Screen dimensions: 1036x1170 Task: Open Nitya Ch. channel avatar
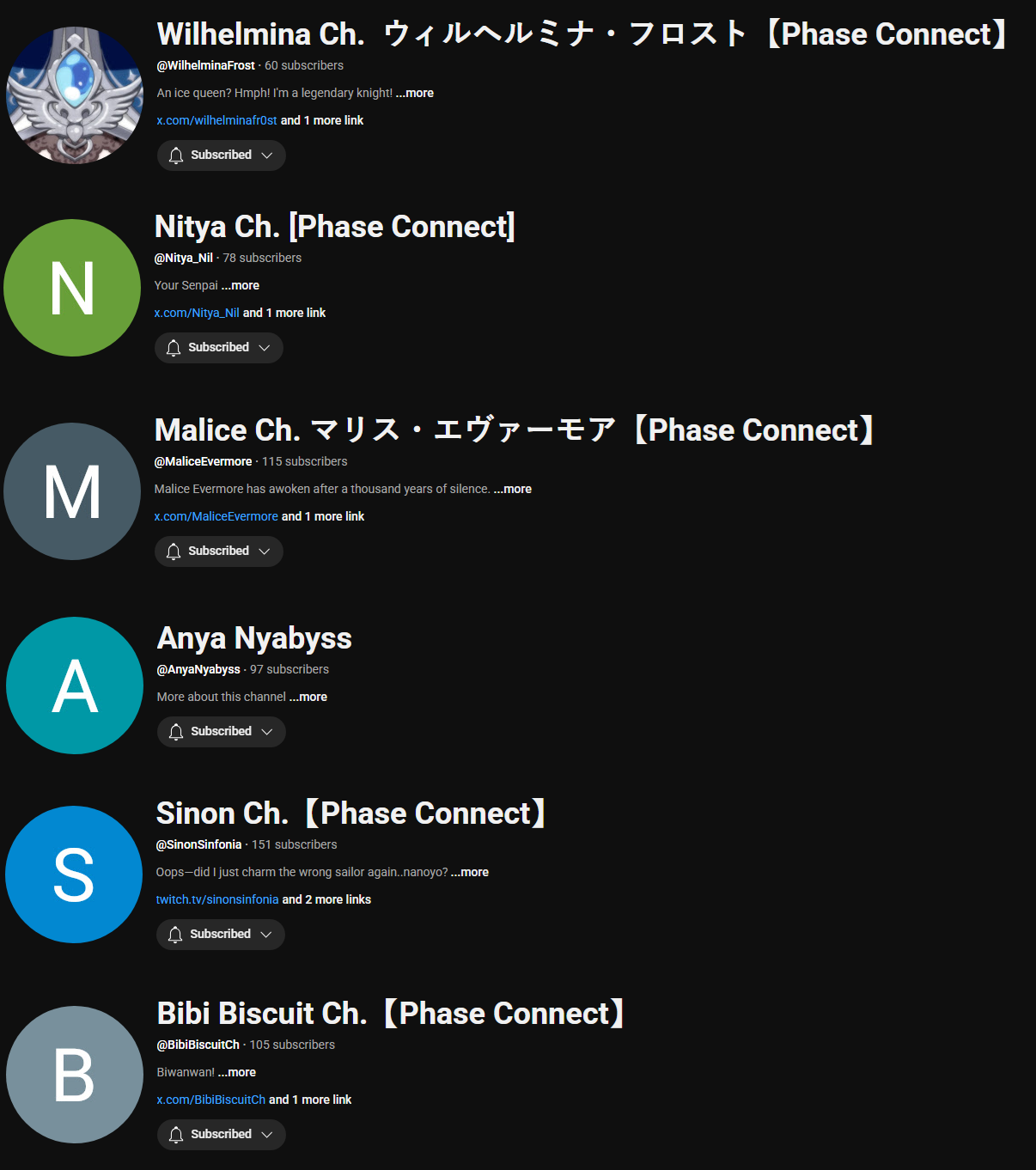coord(72,288)
